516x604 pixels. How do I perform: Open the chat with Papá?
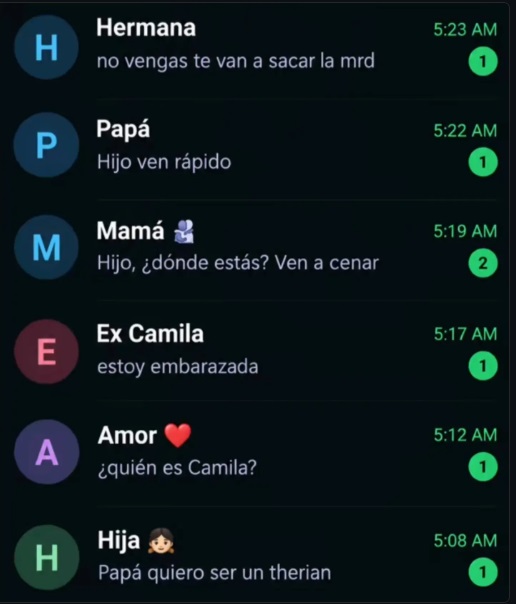tap(256, 146)
